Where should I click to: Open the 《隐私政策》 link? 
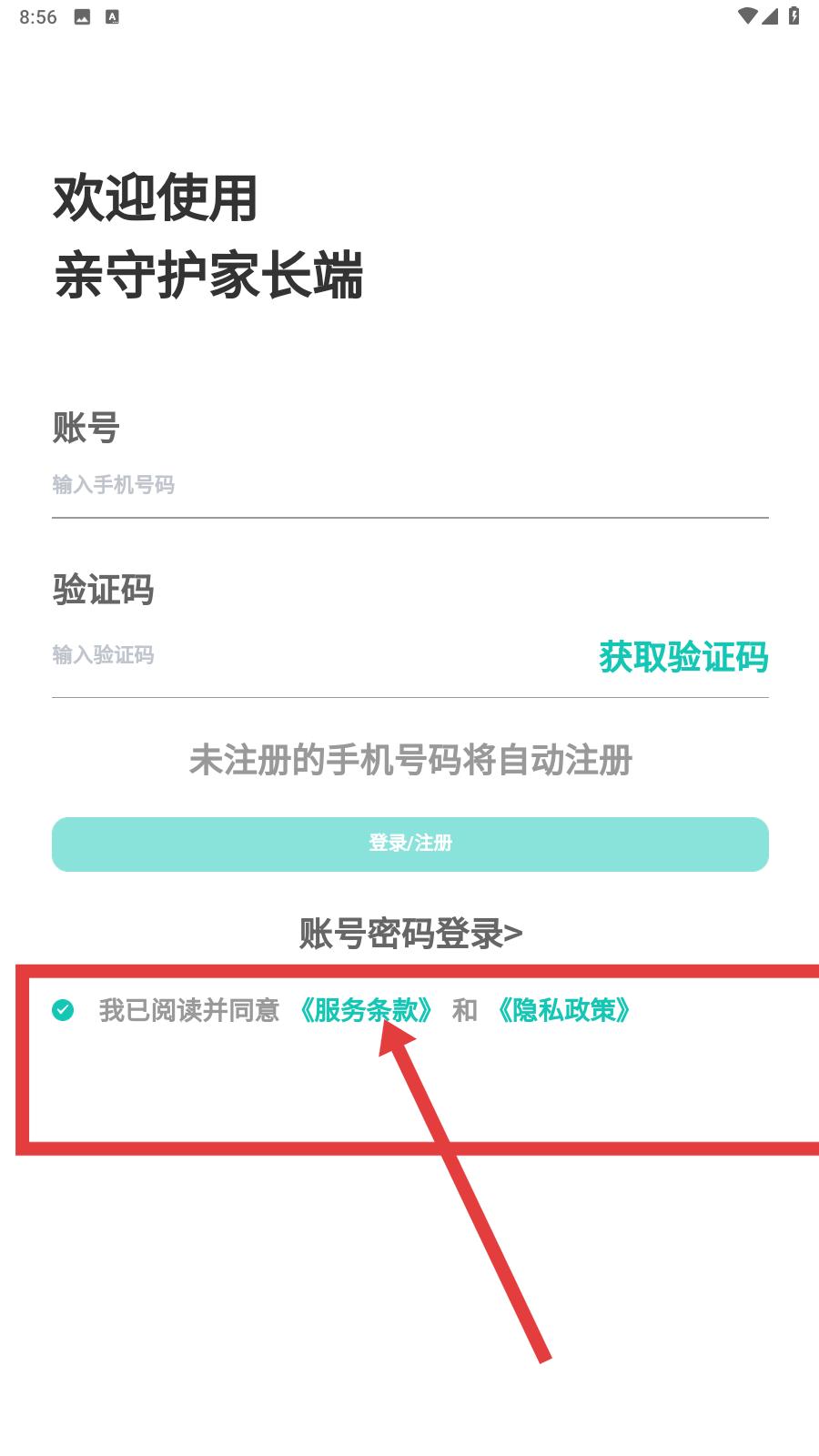click(x=563, y=1010)
